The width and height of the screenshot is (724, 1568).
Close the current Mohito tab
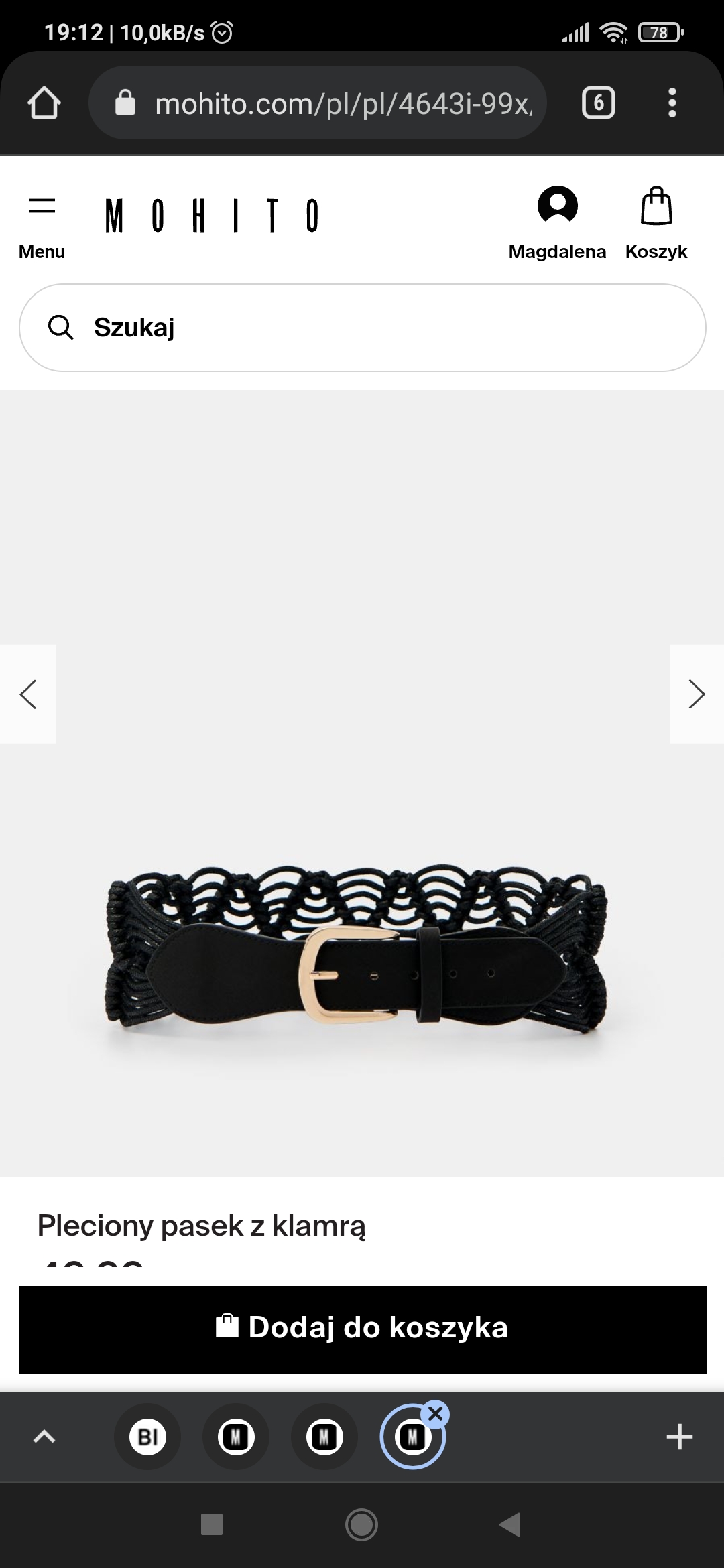pyautogui.click(x=436, y=1414)
